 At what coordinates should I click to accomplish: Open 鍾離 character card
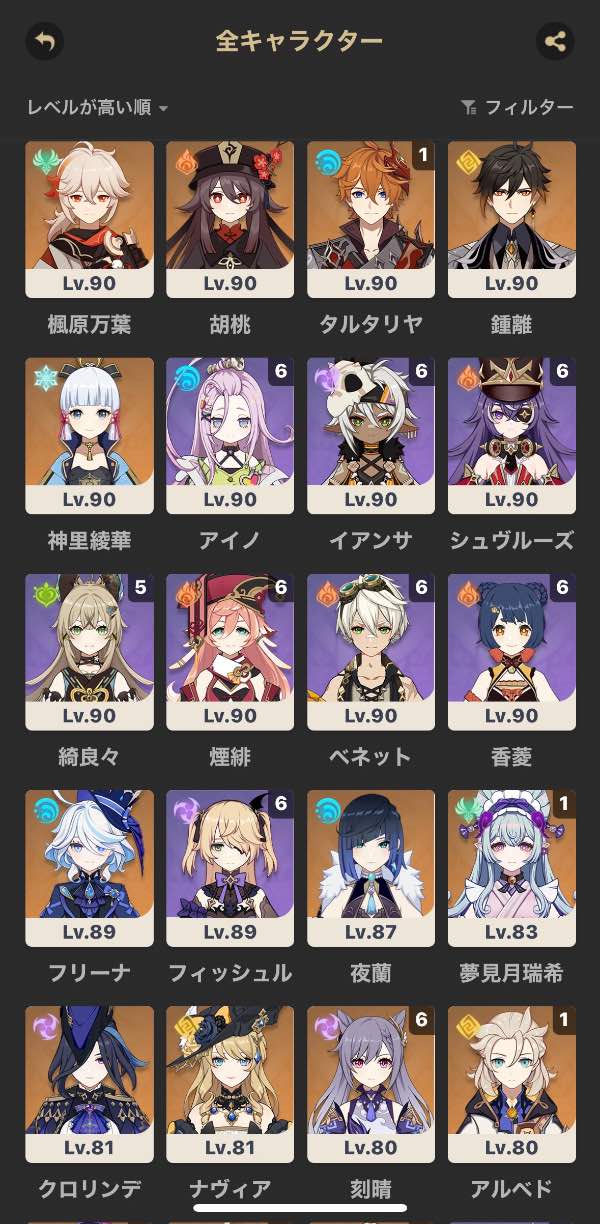pos(512,219)
